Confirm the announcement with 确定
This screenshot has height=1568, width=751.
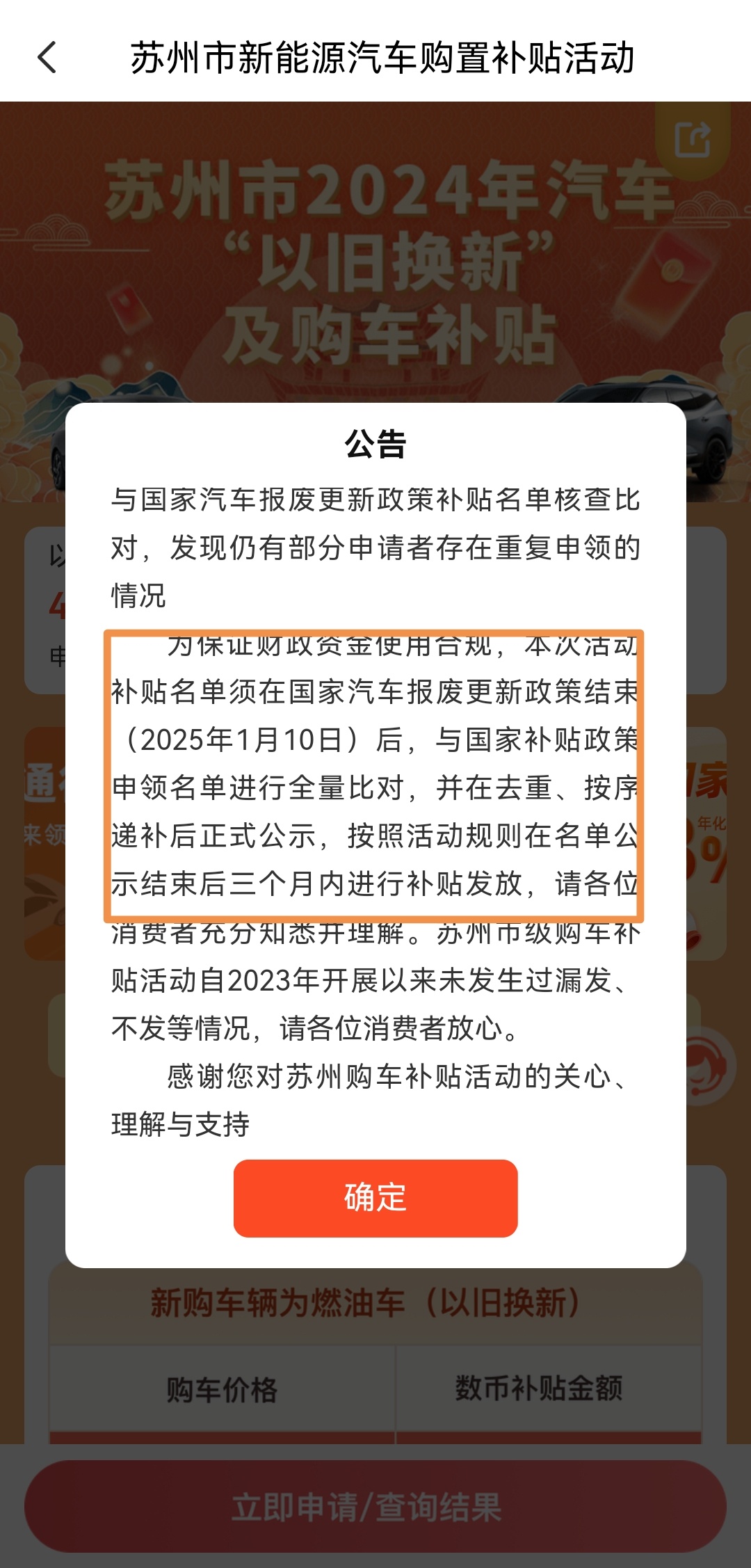point(375,1198)
